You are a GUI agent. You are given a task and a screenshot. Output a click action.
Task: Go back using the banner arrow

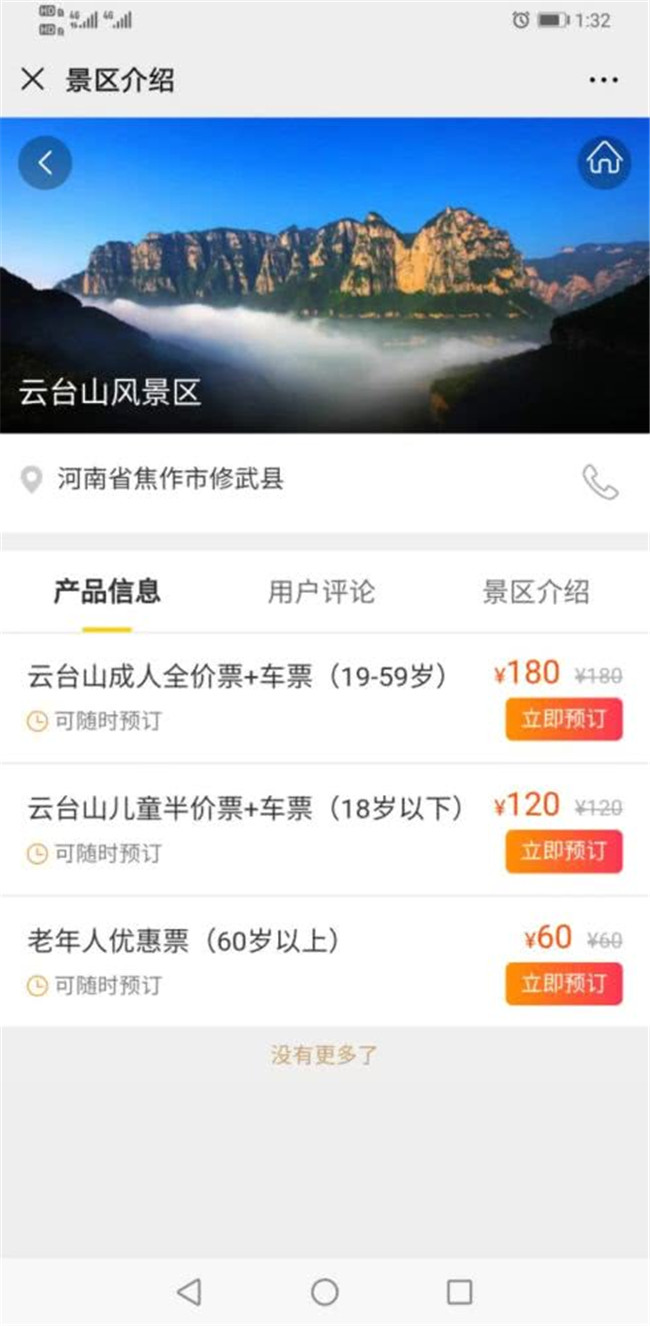coord(45,162)
